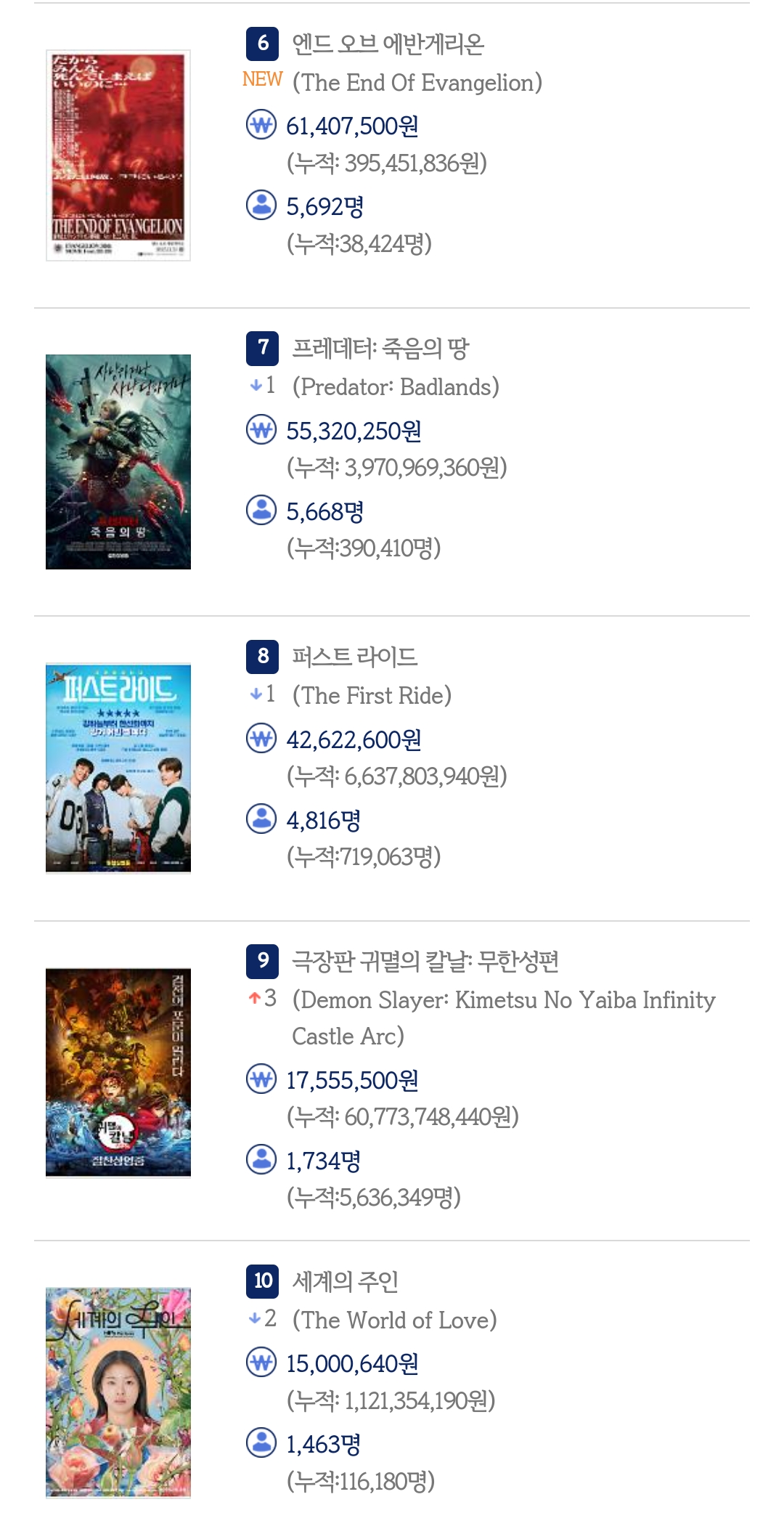
Task: Open the Predator: Badlands title link
Action: click(380, 349)
